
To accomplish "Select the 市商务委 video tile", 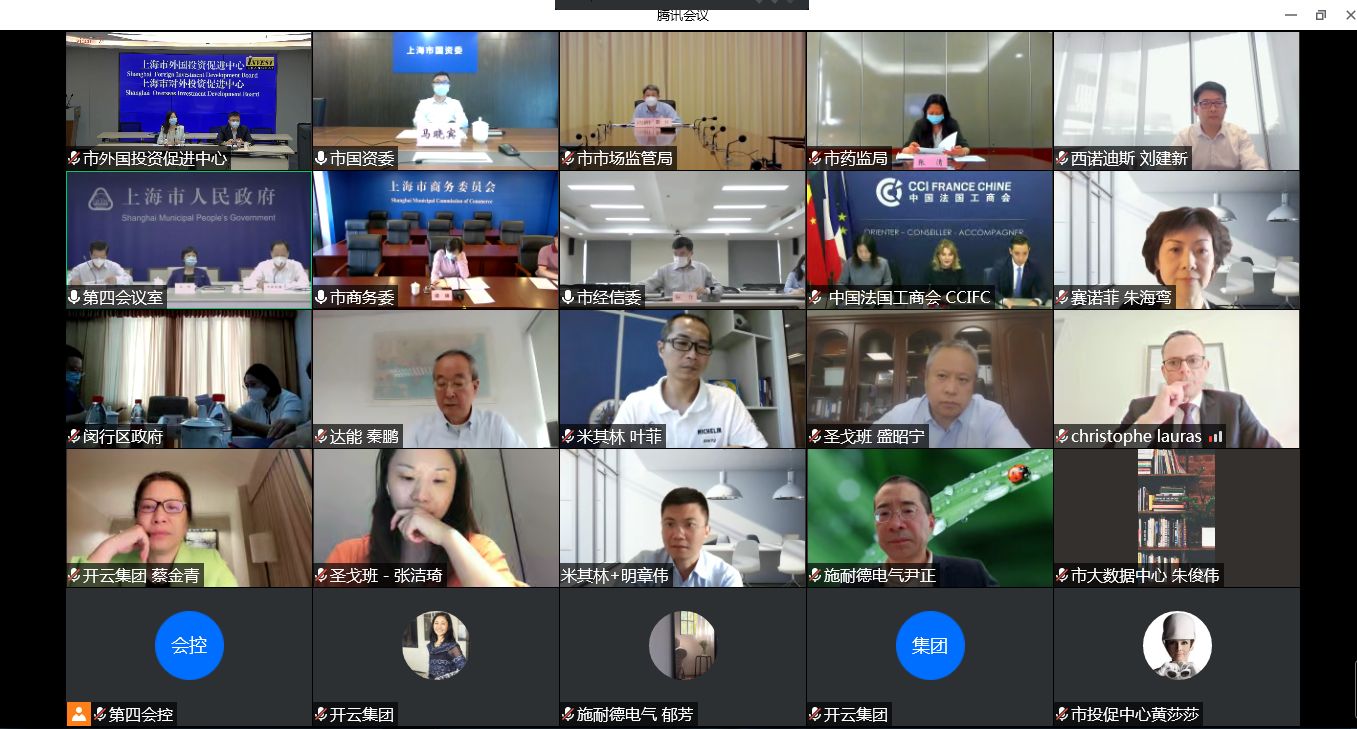I will (435, 239).
